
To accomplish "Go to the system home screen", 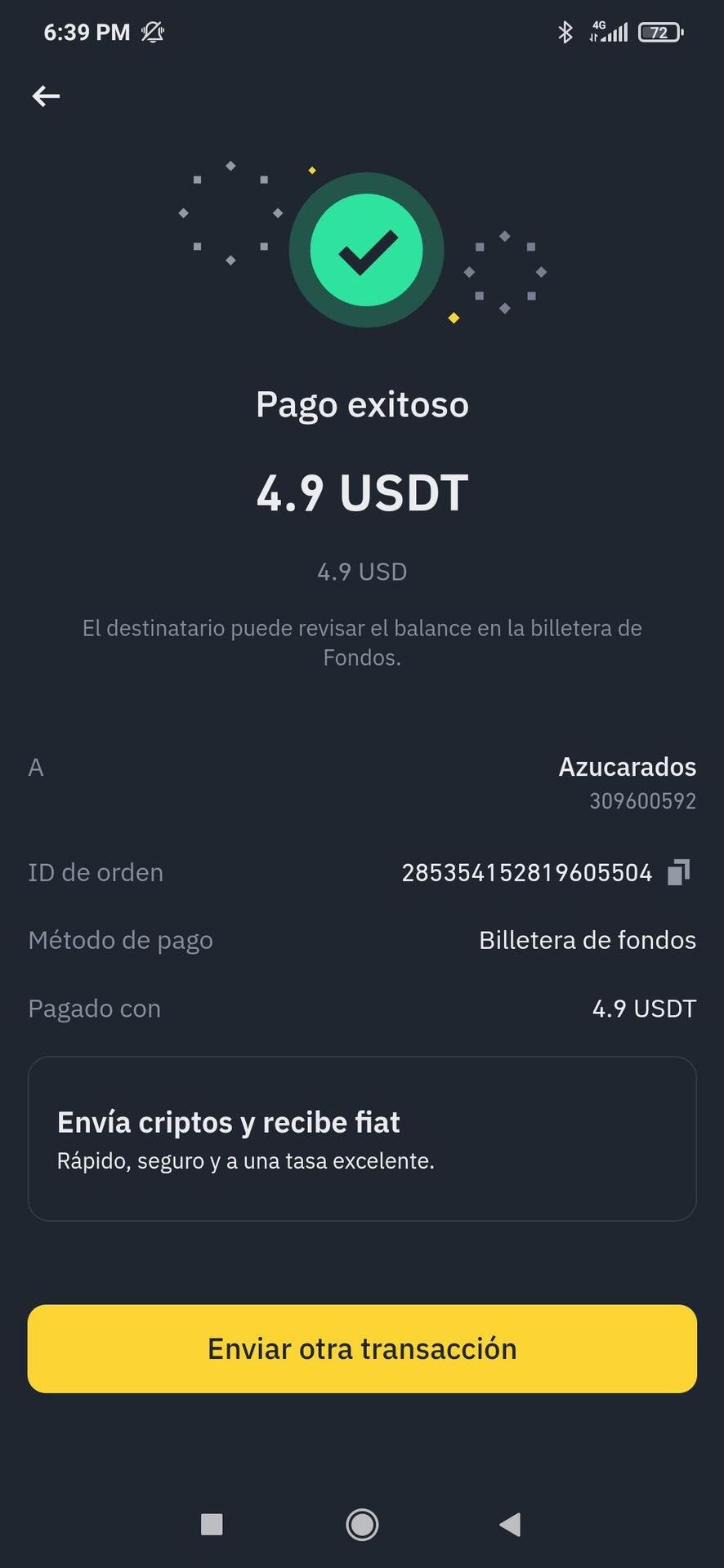I will 362,1524.
